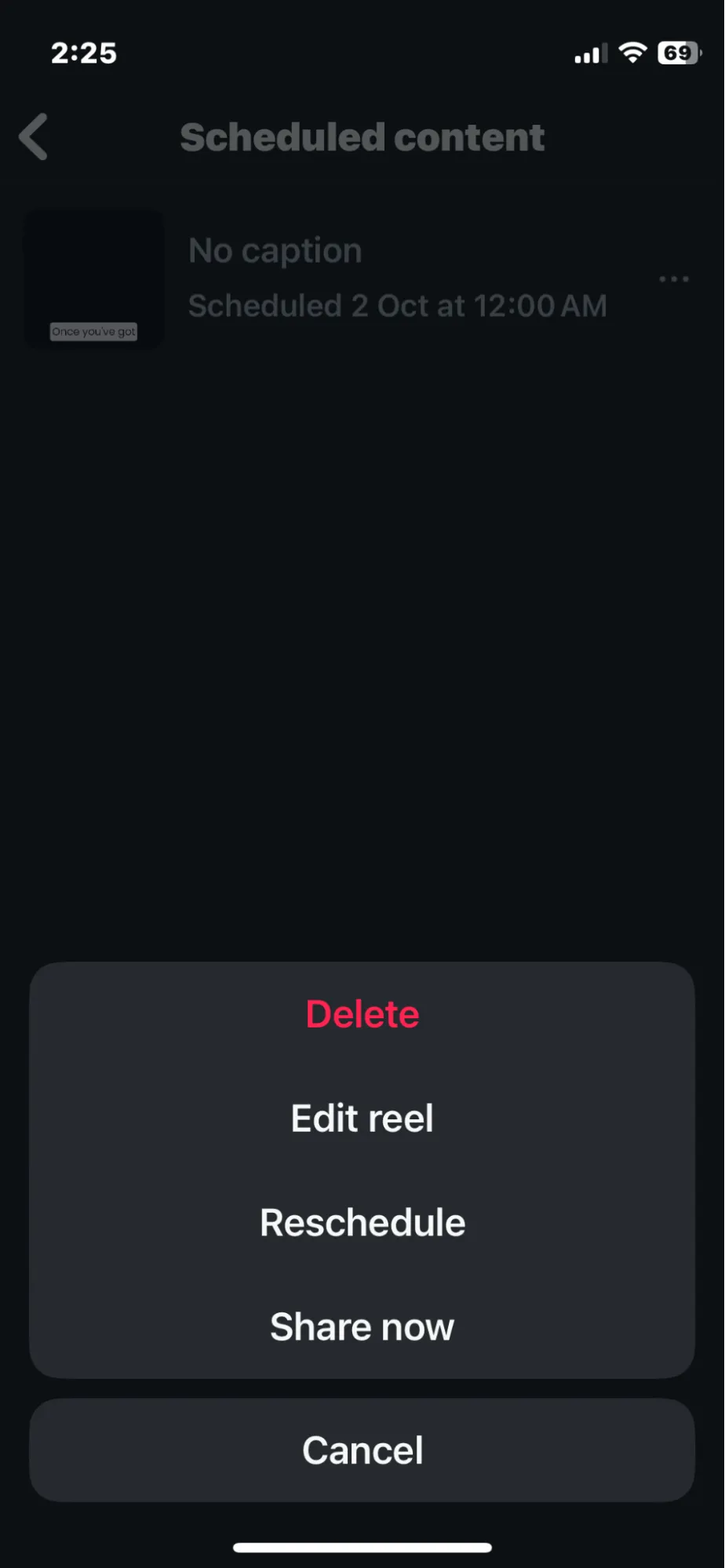Tap the 'Once you've got' caption label
Viewport: 725px width, 1568px height.
pos(93,331)
